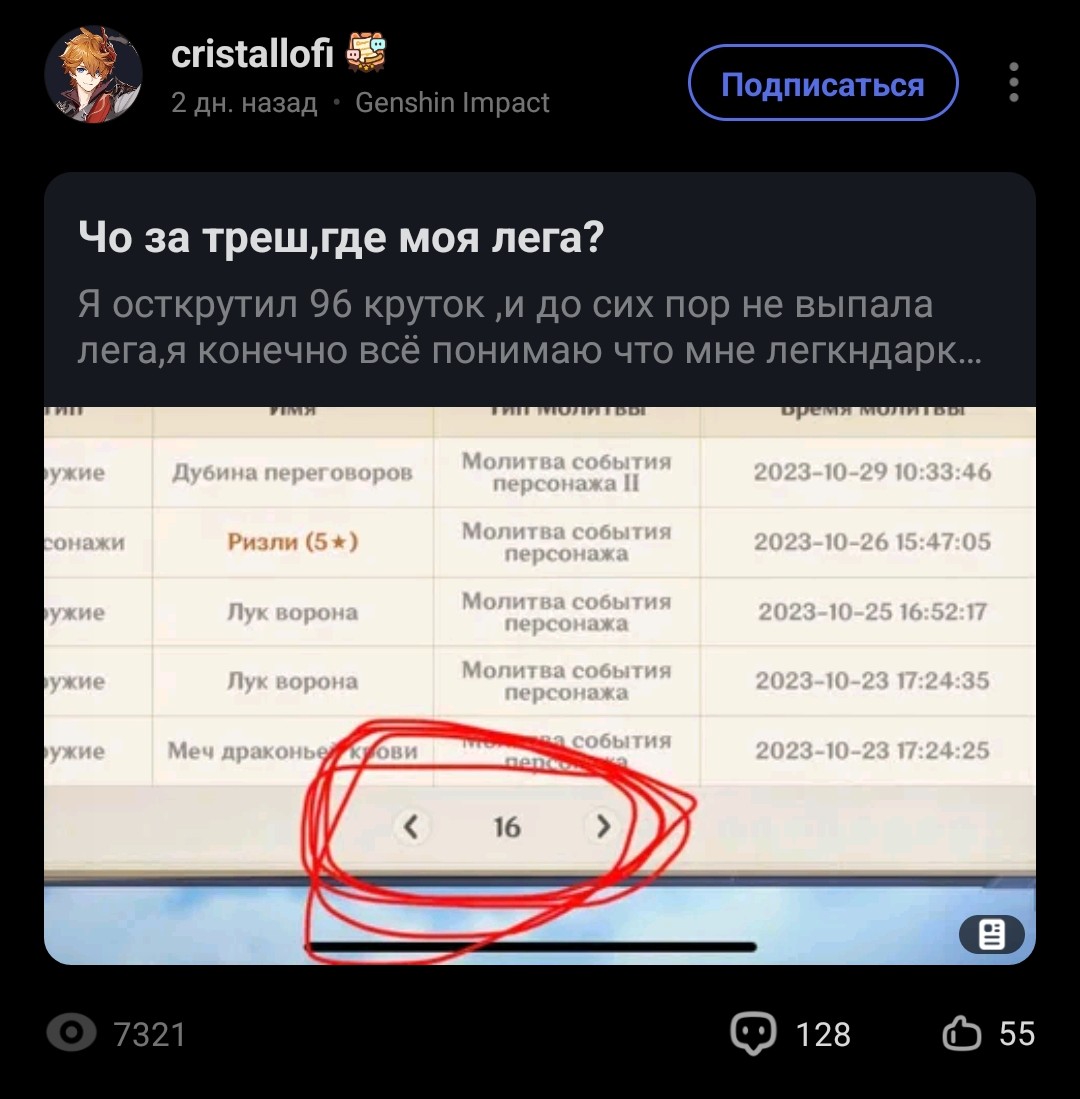Screen dimensions: 1080x1099
Task: Open the username cristallofi
Action: pyautogui.click(x=252, y=53)
